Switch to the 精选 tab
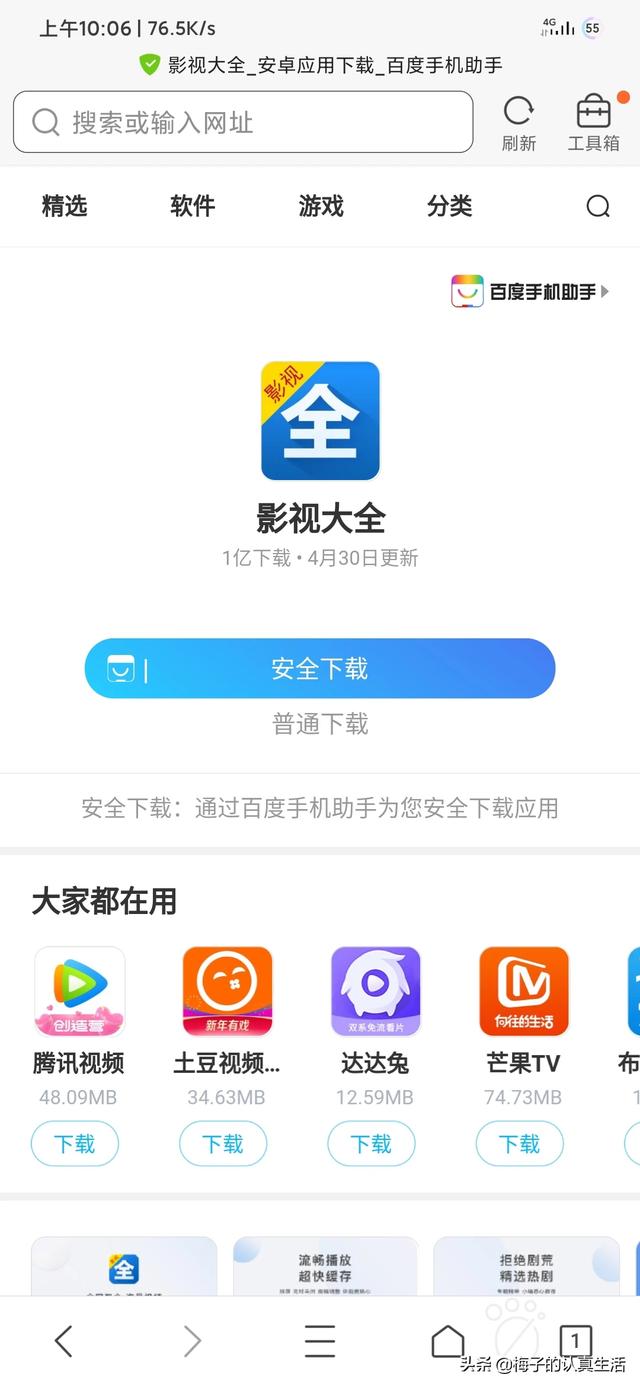This screenshot has height=1387, width=640. 65,206
